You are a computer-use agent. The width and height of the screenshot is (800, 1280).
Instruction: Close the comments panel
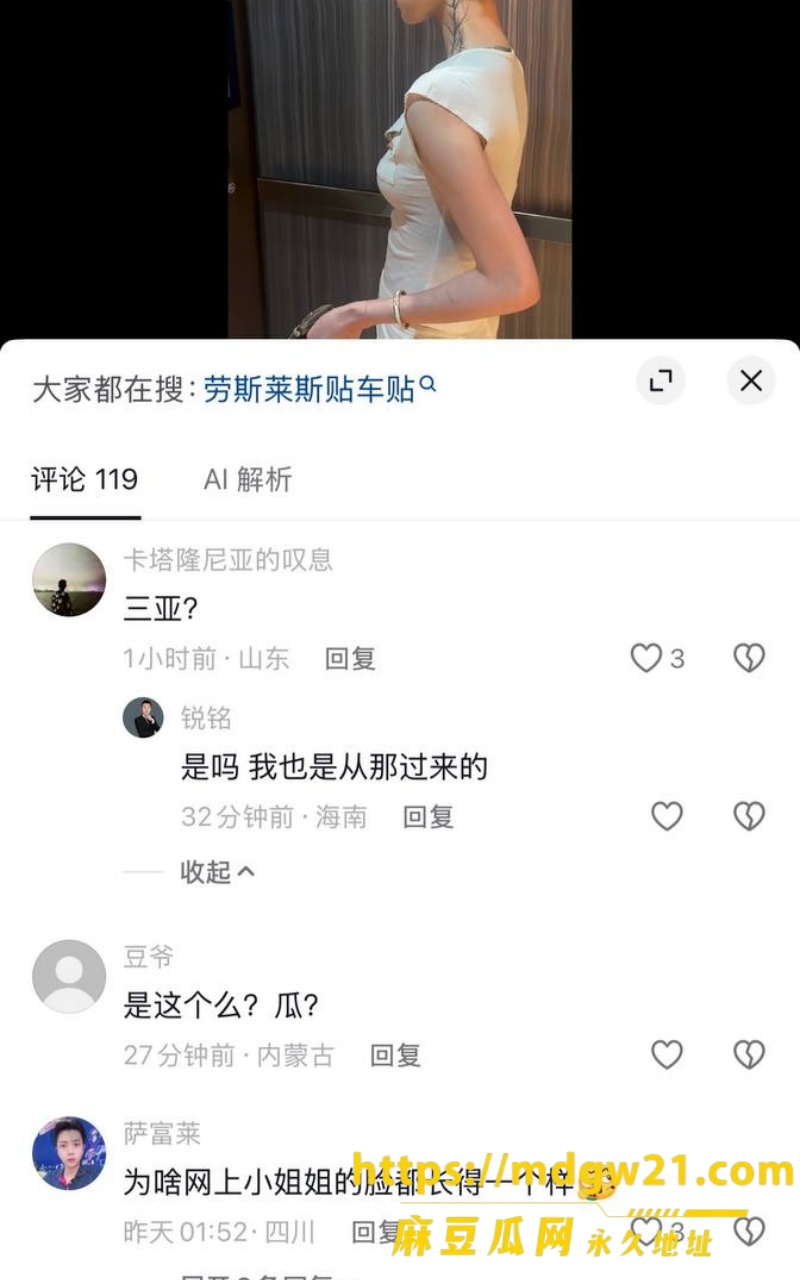[751, 381]
